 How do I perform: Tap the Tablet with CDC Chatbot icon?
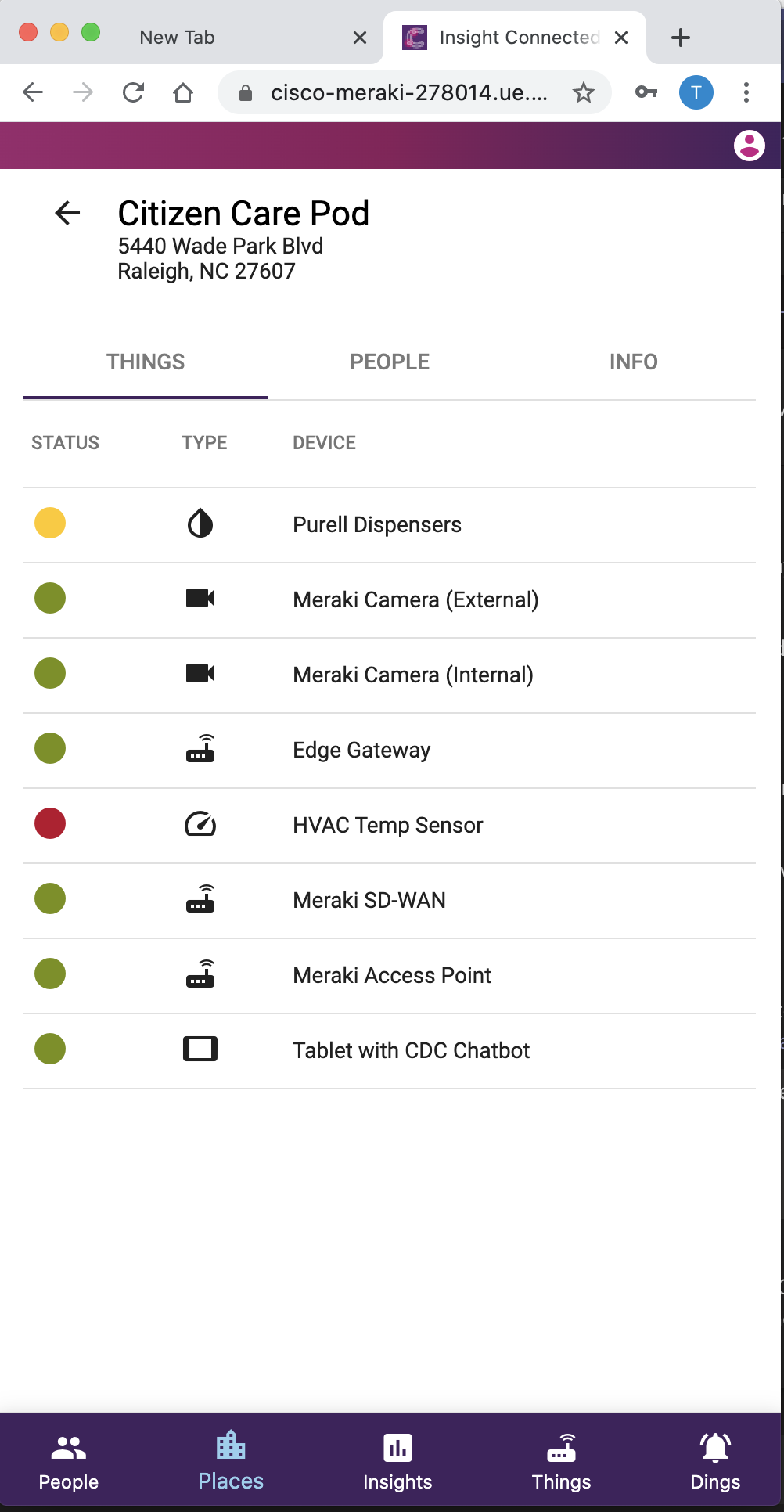coord(200,1049)
